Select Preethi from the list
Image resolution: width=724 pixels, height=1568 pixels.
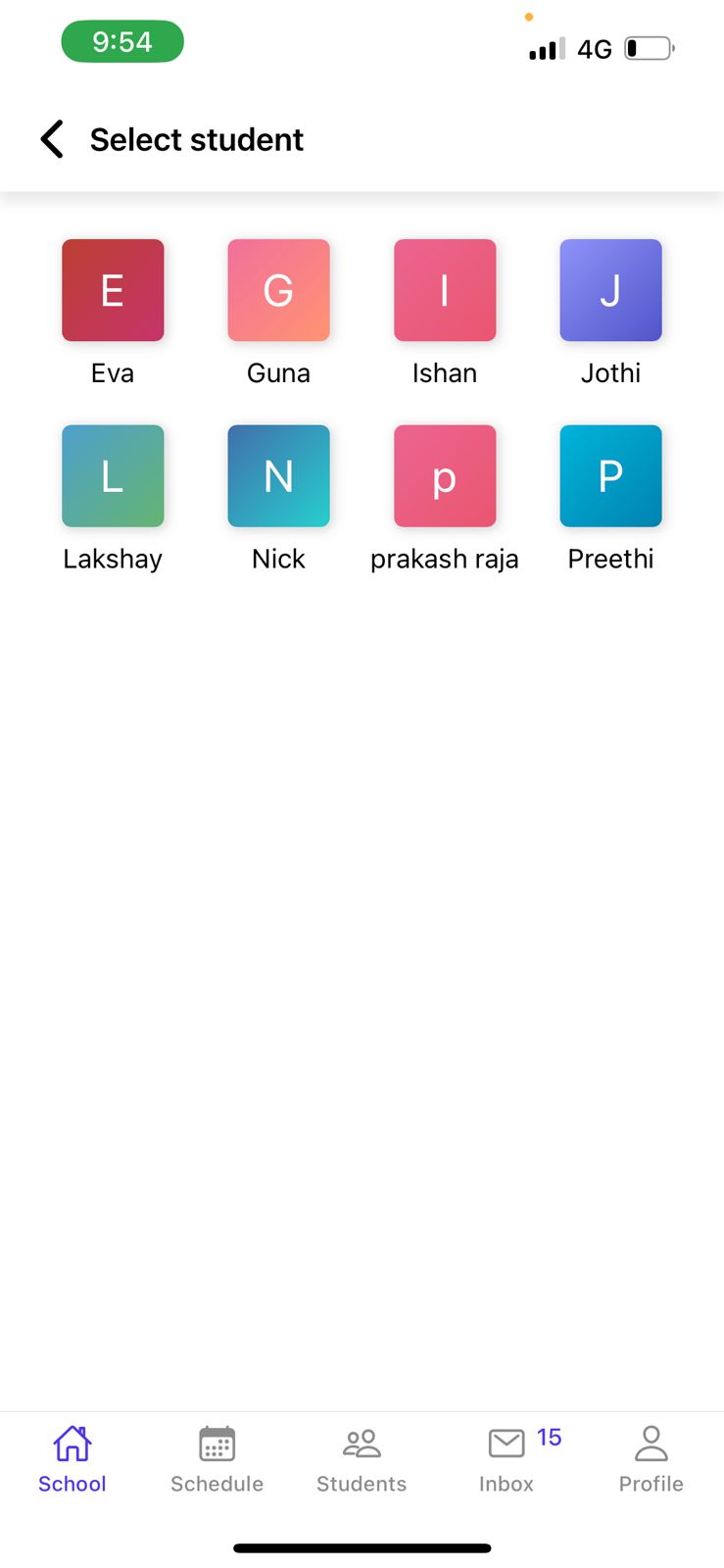pos(610,476)
